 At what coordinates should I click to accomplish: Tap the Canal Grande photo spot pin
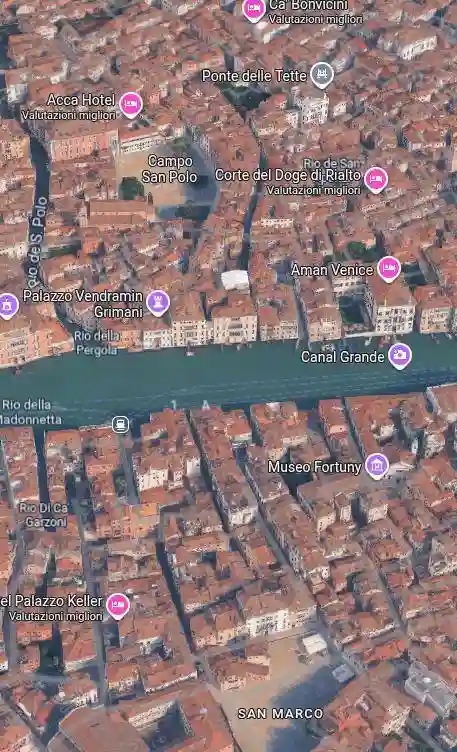(400, 355)
